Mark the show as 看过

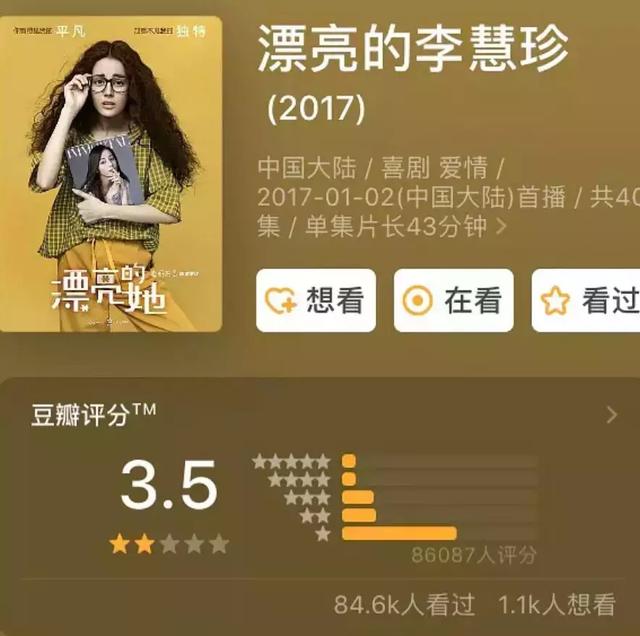click(x=586, y=300)
